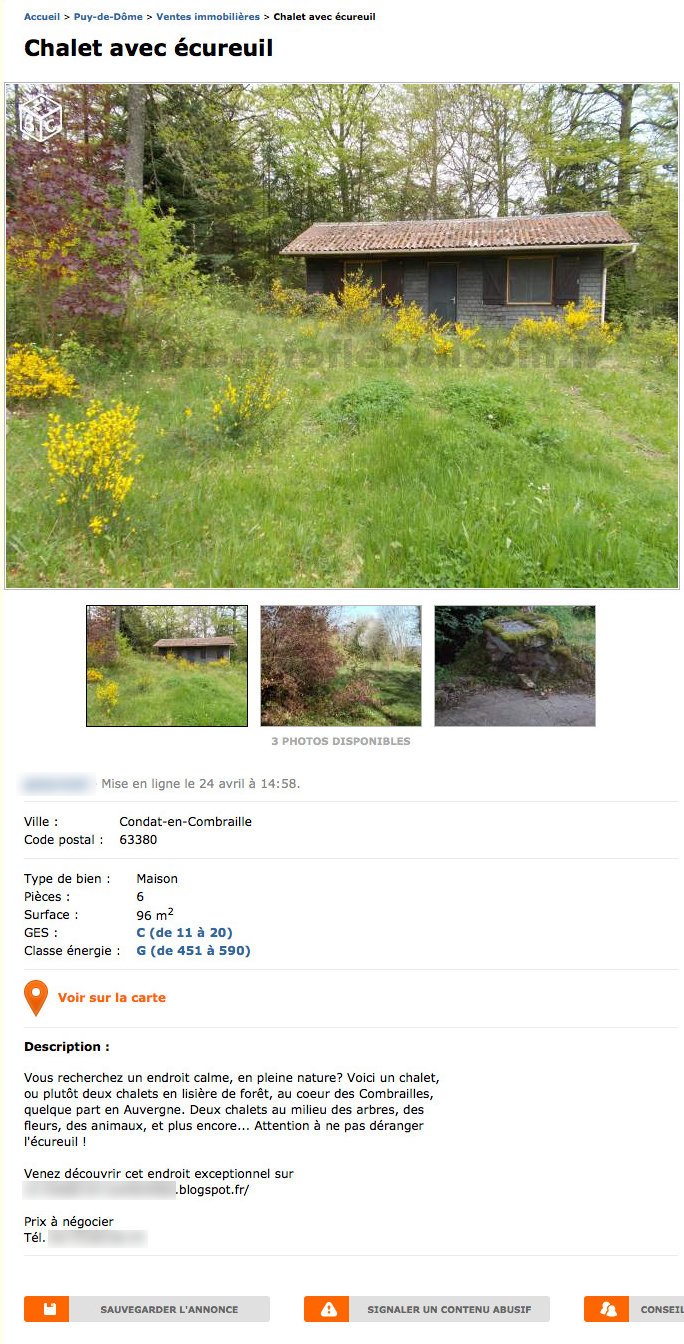Select the mossy stone thumbnail

point(515,665)
